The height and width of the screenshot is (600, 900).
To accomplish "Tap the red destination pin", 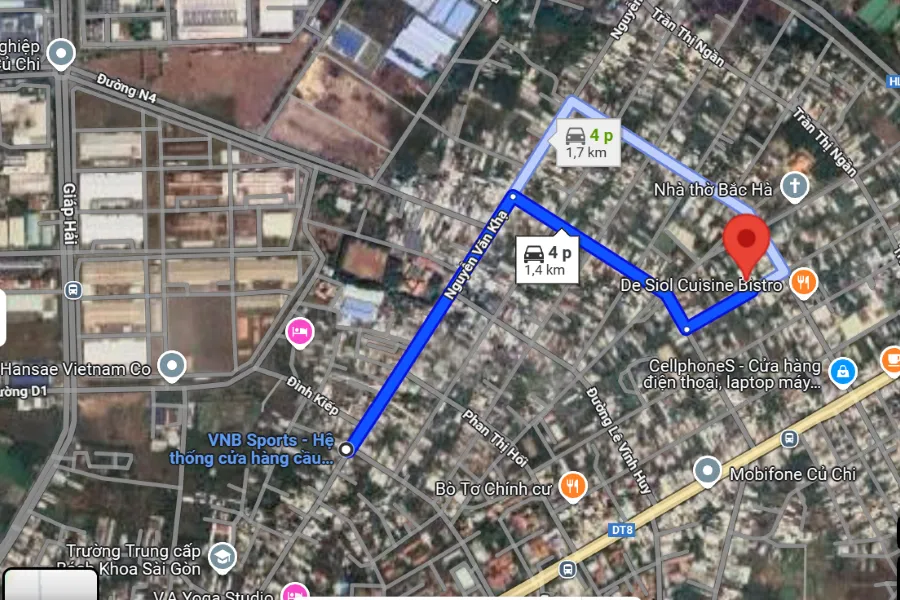I will pos(746,243).
